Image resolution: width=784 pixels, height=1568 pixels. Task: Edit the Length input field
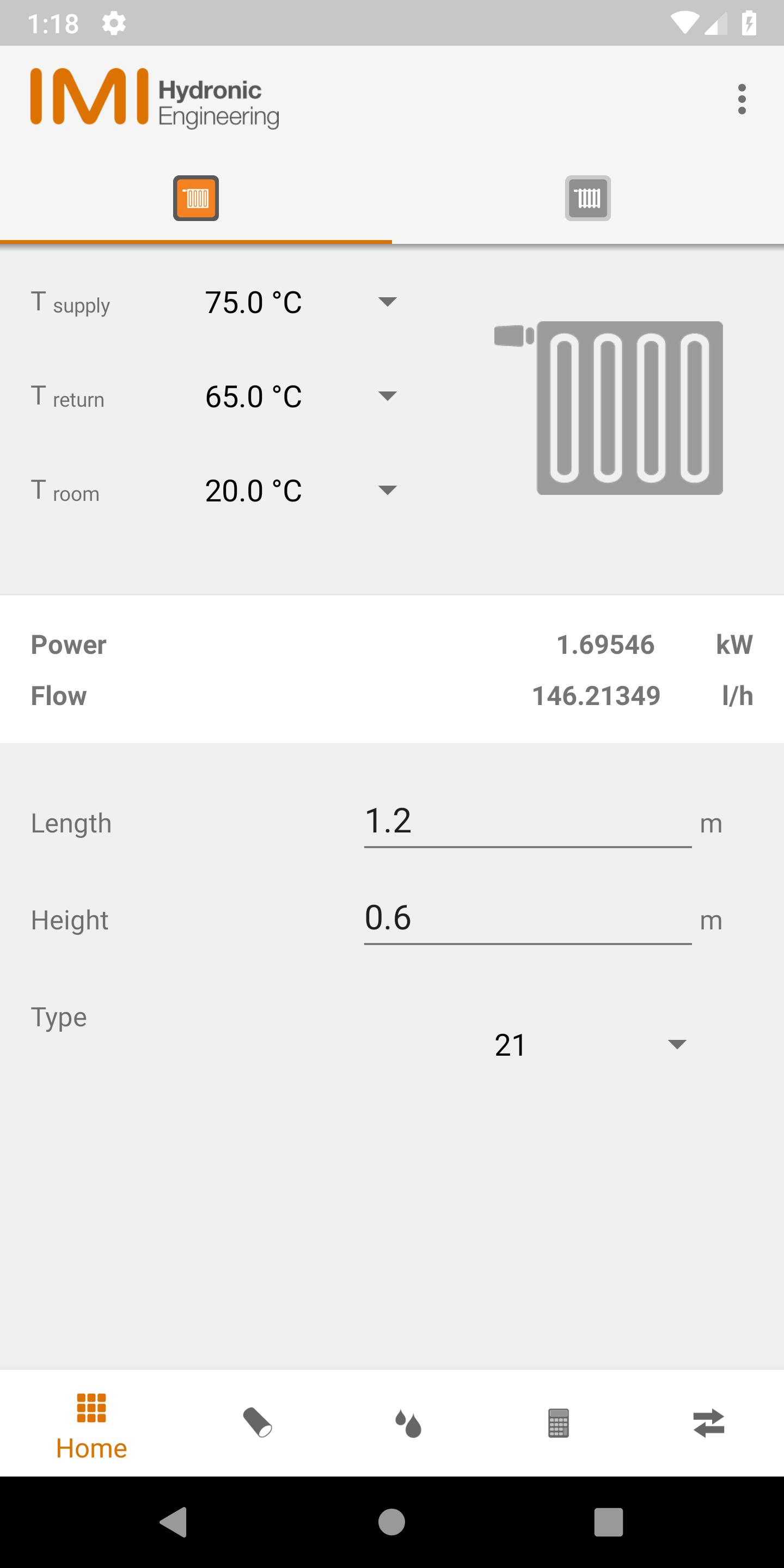pos(527,822)
